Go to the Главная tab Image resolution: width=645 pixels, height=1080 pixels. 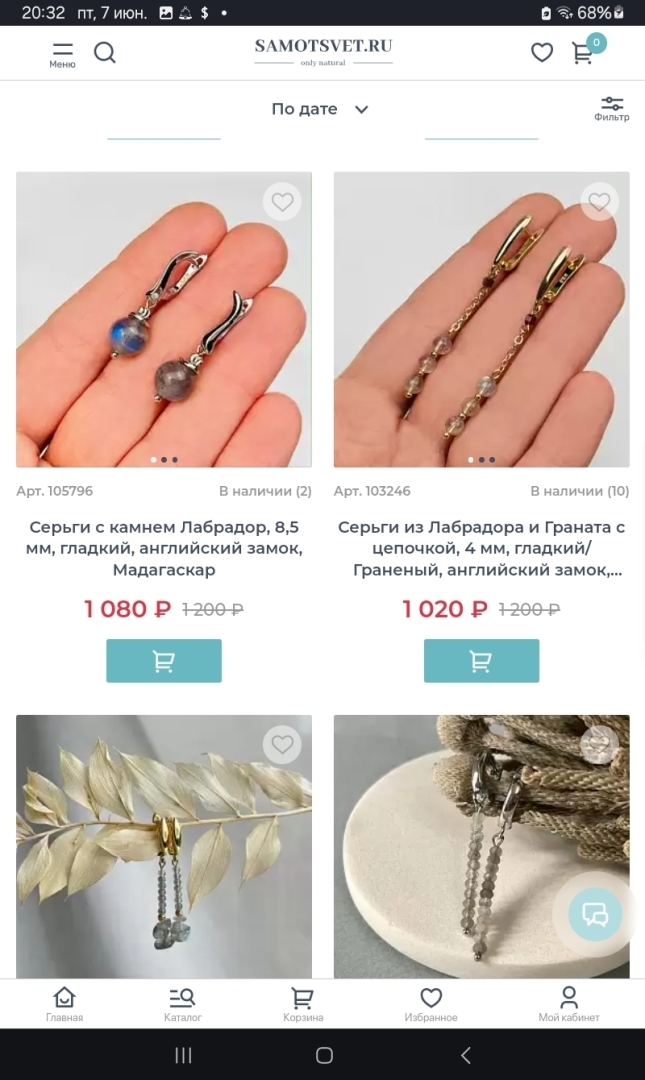click(64, 1003)
